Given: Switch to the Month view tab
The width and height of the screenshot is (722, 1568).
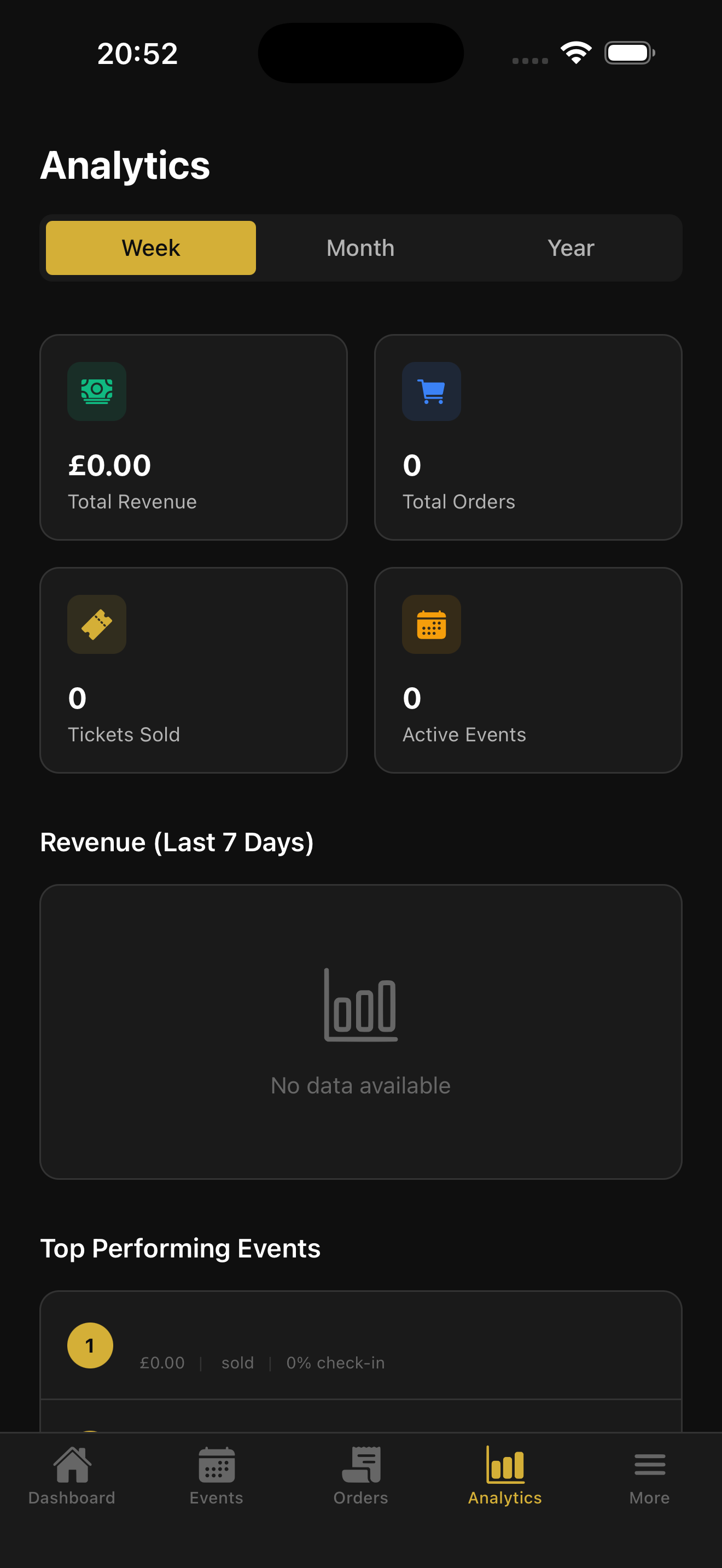Looking at the screenshot, I should pos(360,248).
